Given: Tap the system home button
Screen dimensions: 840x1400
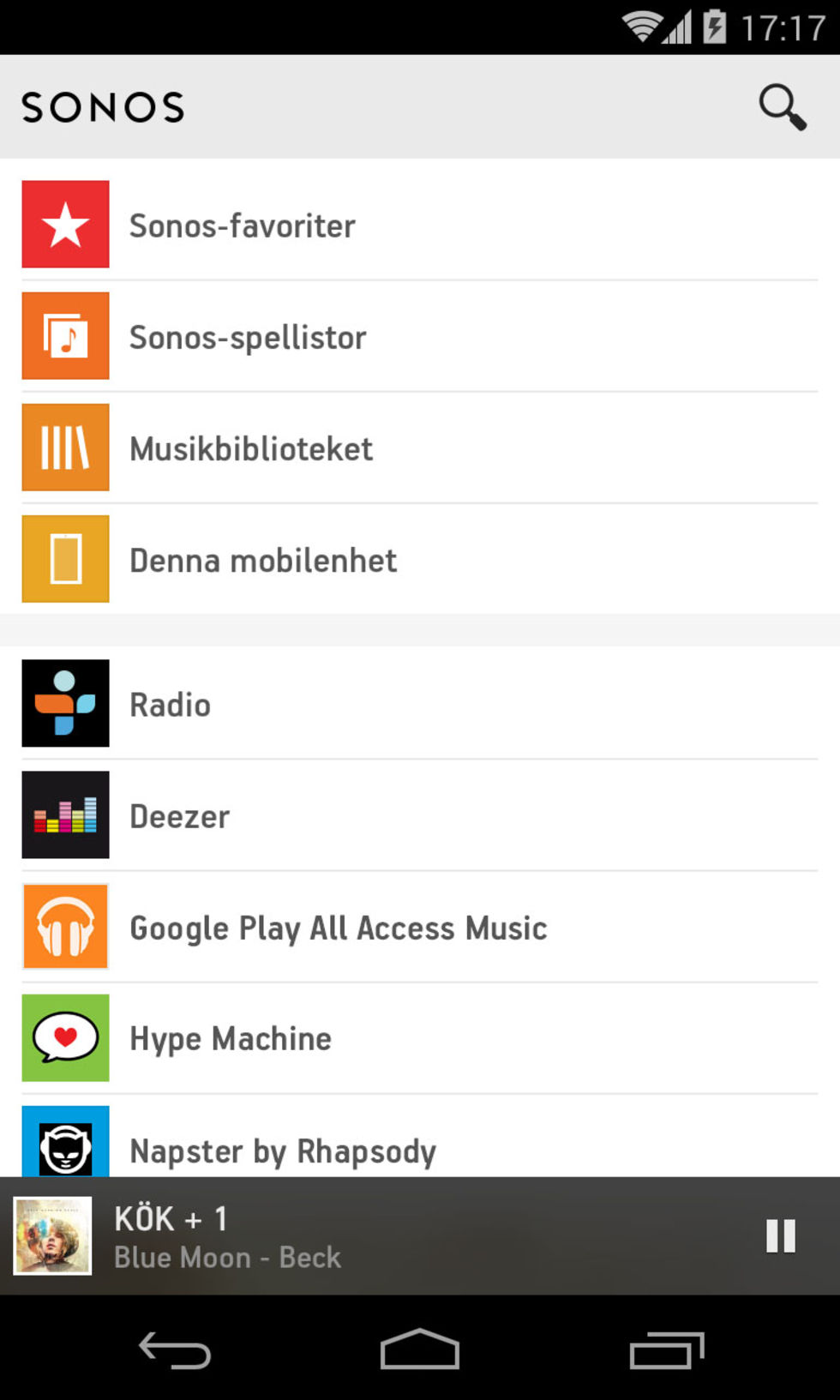Looking at the screenshot, I should coord(420,1350).
